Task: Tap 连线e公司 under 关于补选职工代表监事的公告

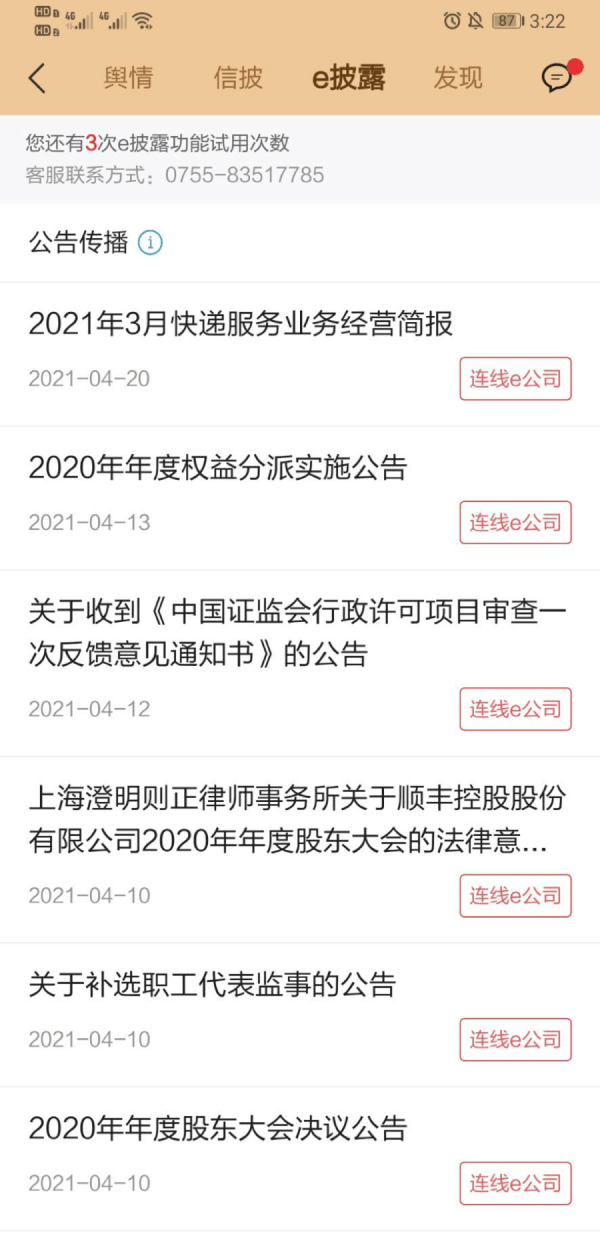Action: coord(515,1040)
